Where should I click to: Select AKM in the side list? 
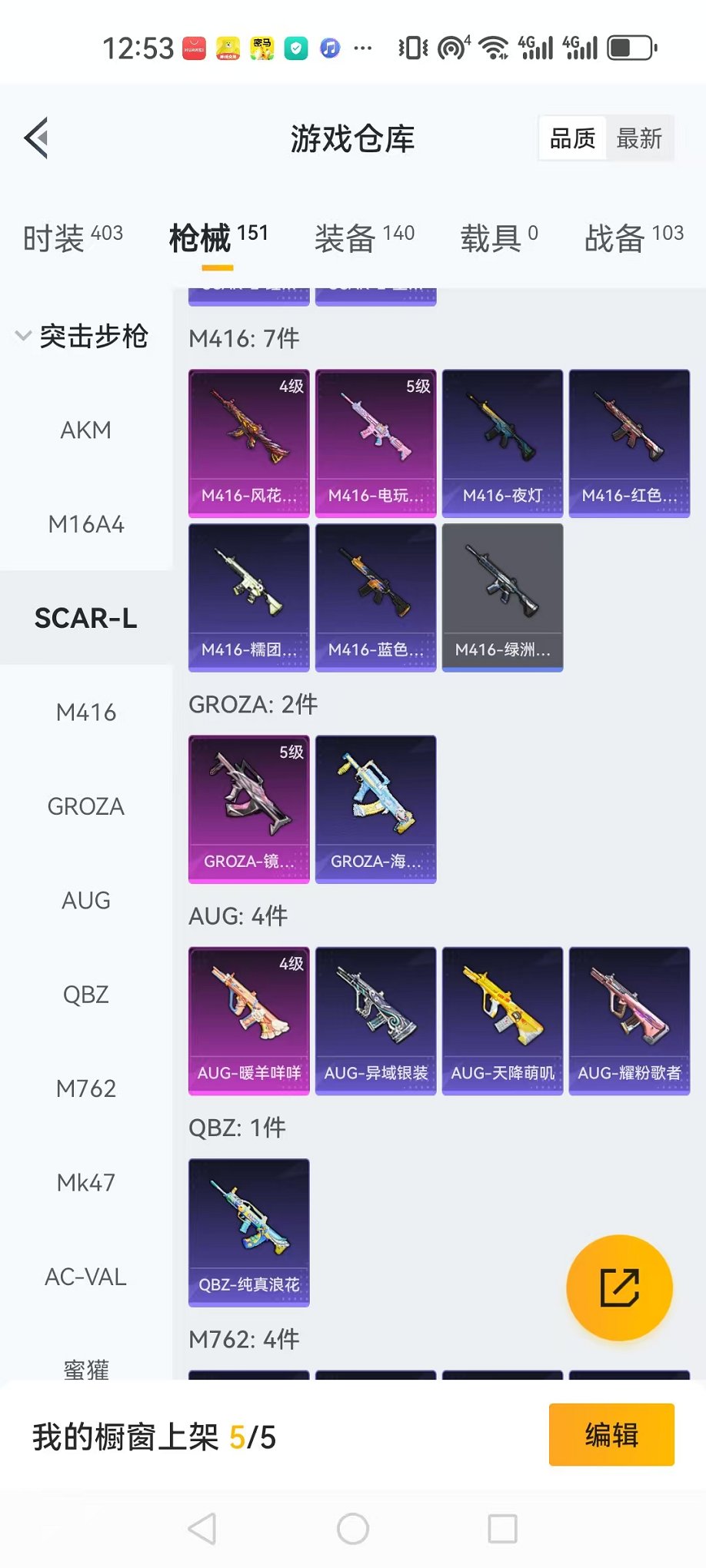[x=85, y=430]
